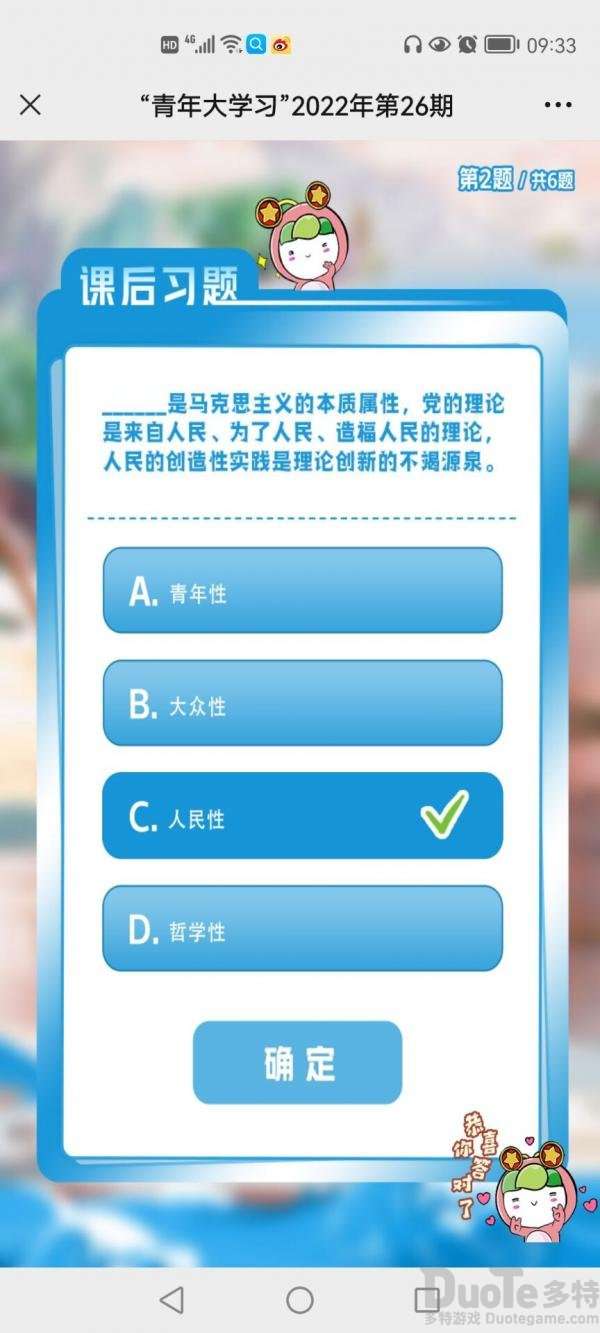This screenshot has width=600, height=1333.
Task: Select option D. 哲学性
Action: coord(302,929)
